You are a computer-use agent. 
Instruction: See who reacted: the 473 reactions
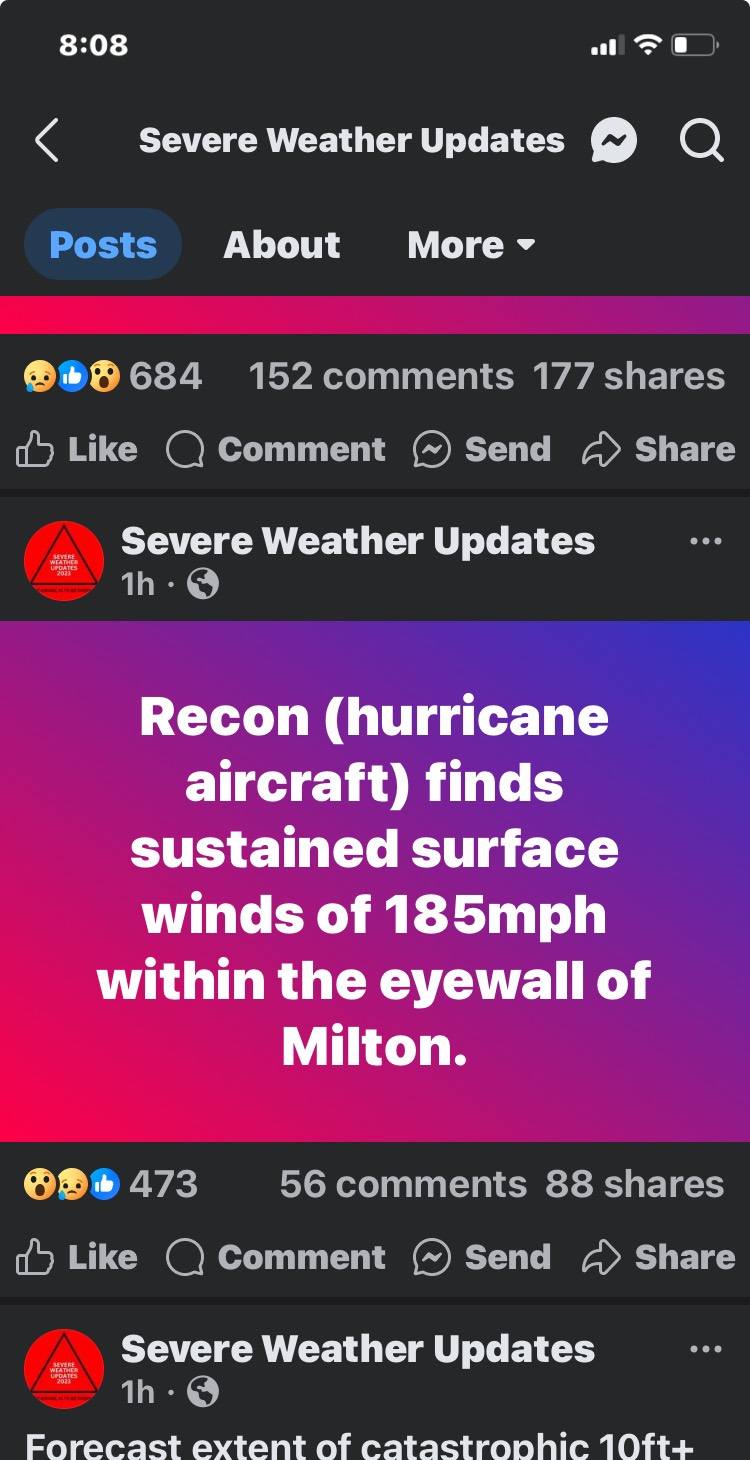[x=110, y=1184]
